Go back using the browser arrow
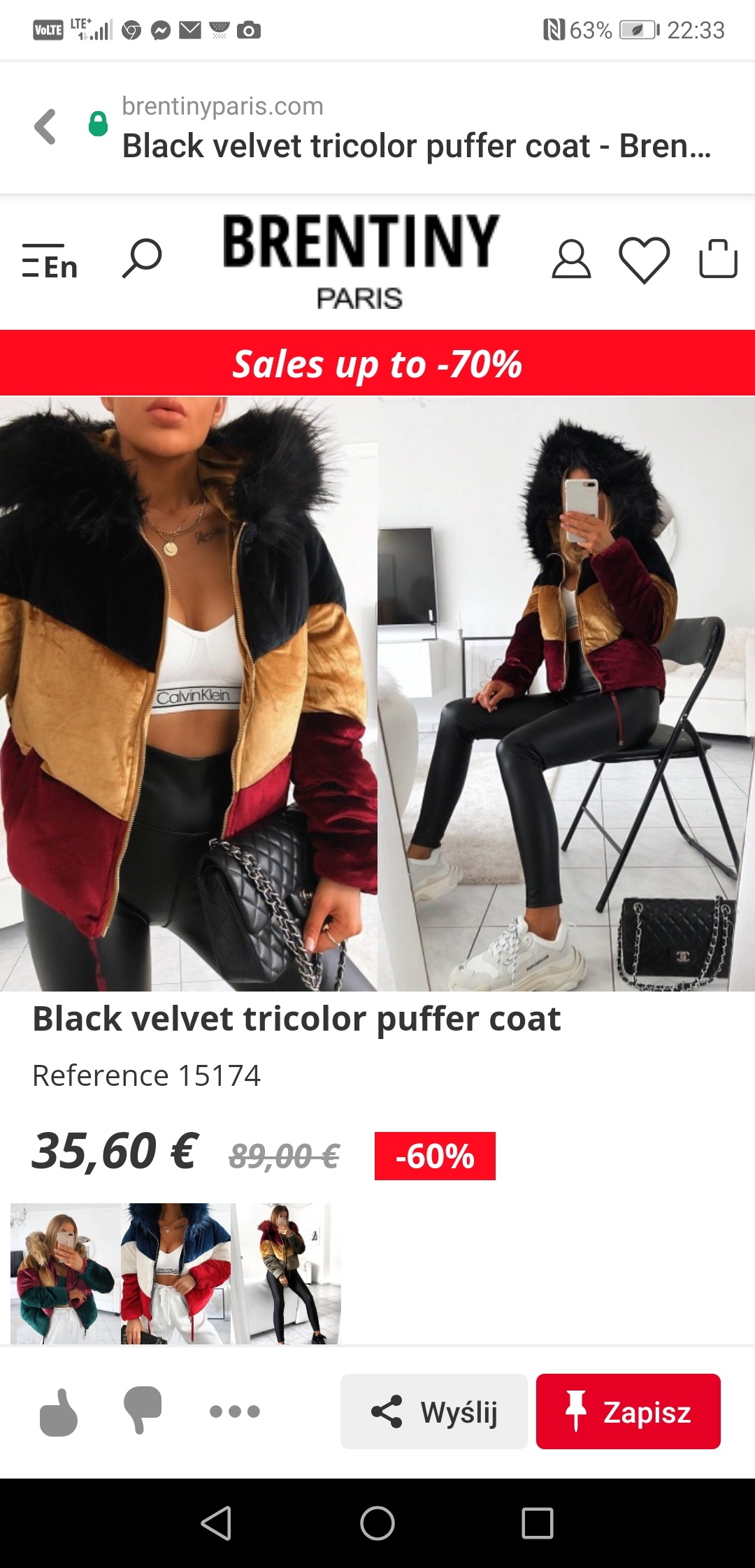Image resolution: width=755 pixels, height=1568 pixels. [x=45, y=126]
